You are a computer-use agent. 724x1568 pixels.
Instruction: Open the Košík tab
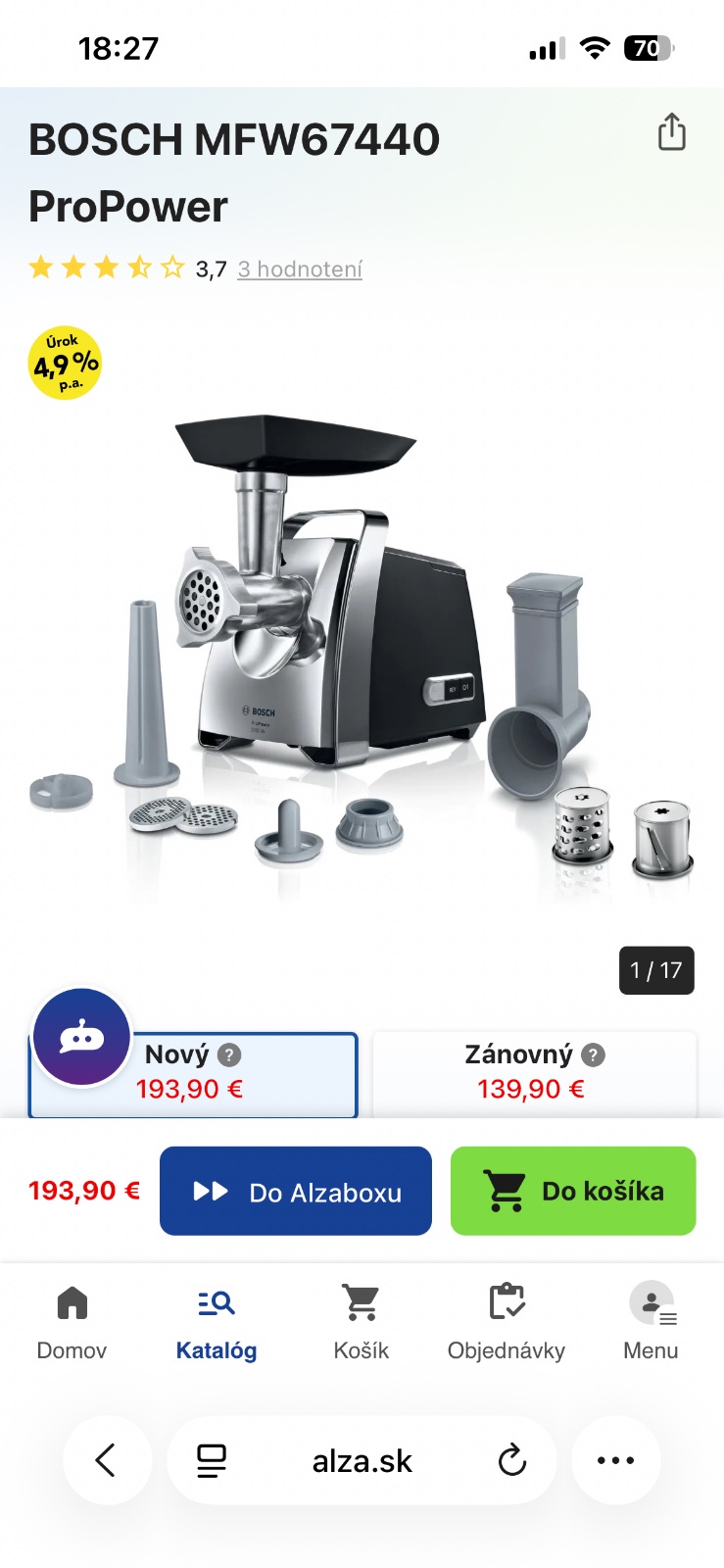(x=362, y=1321)
